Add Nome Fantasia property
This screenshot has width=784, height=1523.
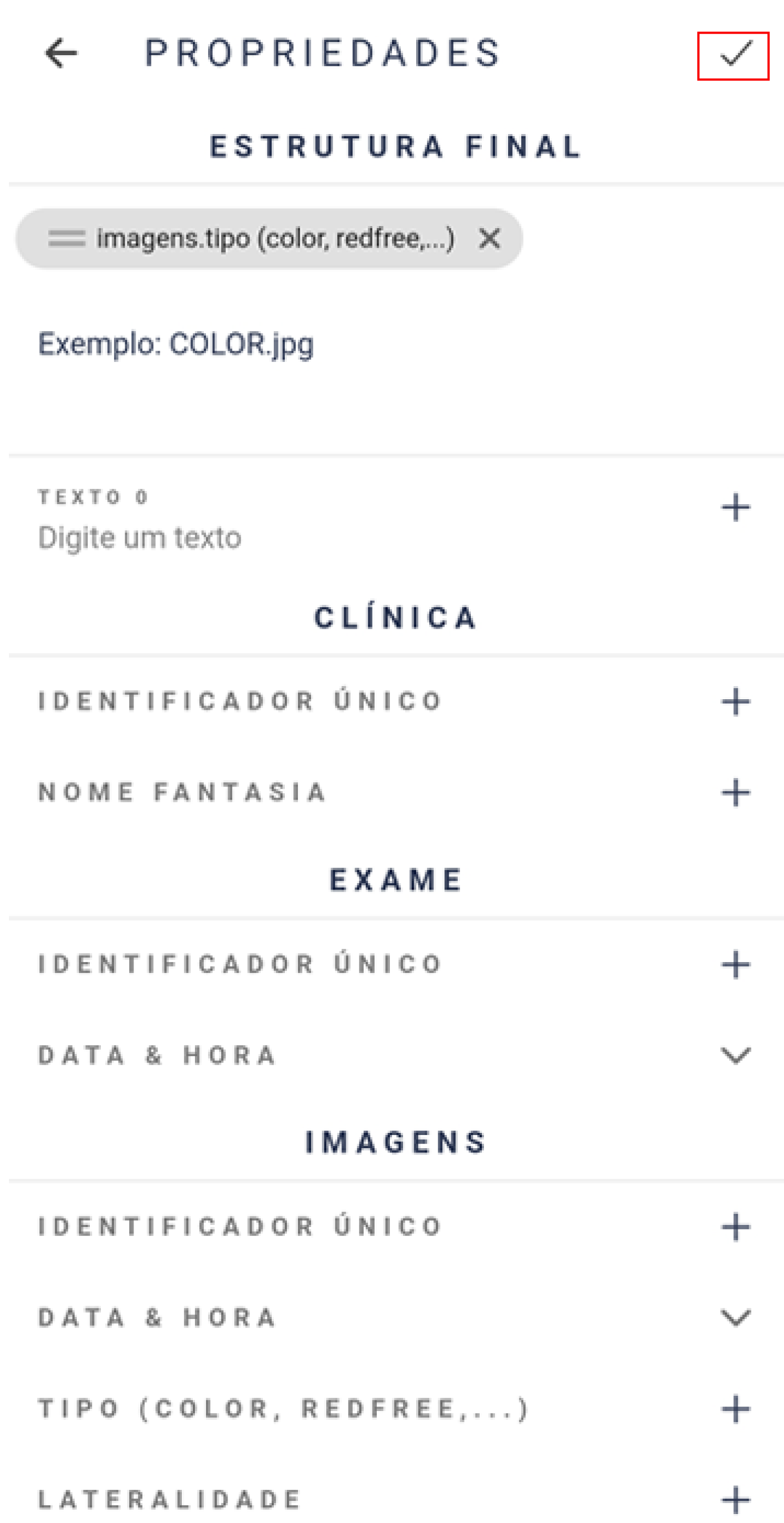click(736, 793)
